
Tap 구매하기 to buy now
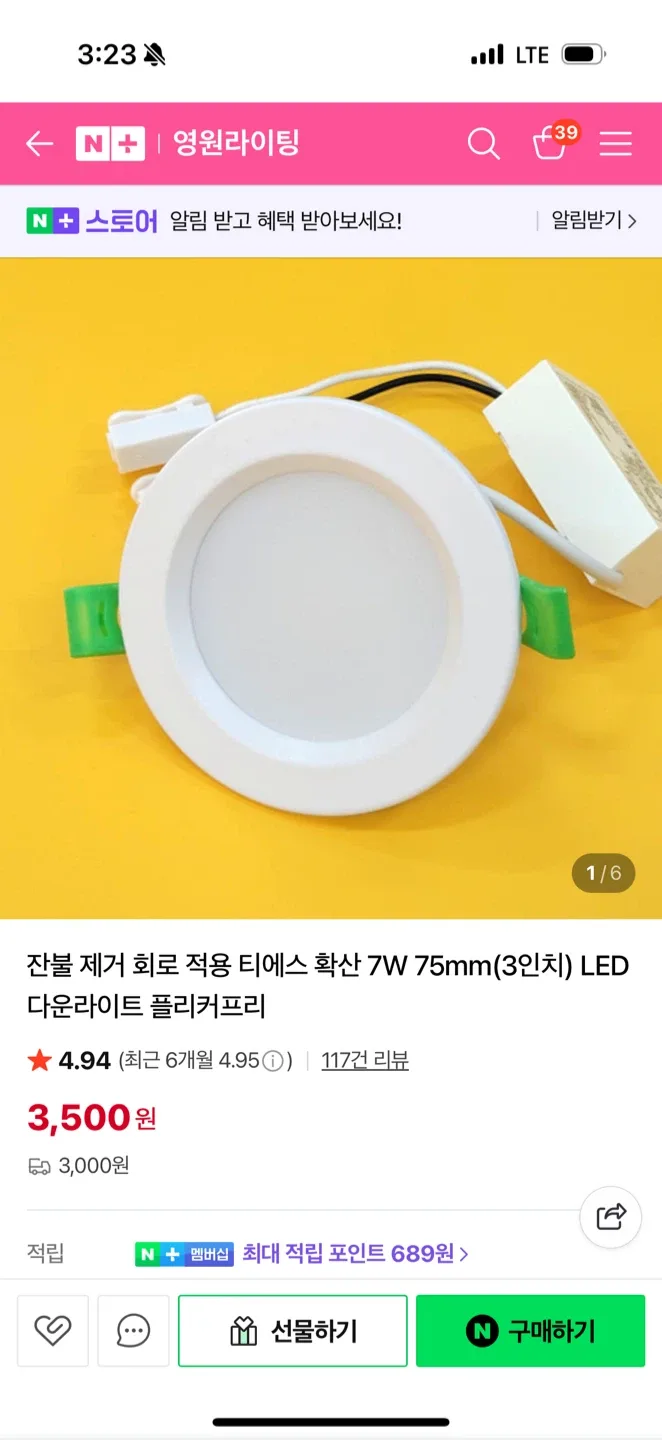(x=530, y=1331)
